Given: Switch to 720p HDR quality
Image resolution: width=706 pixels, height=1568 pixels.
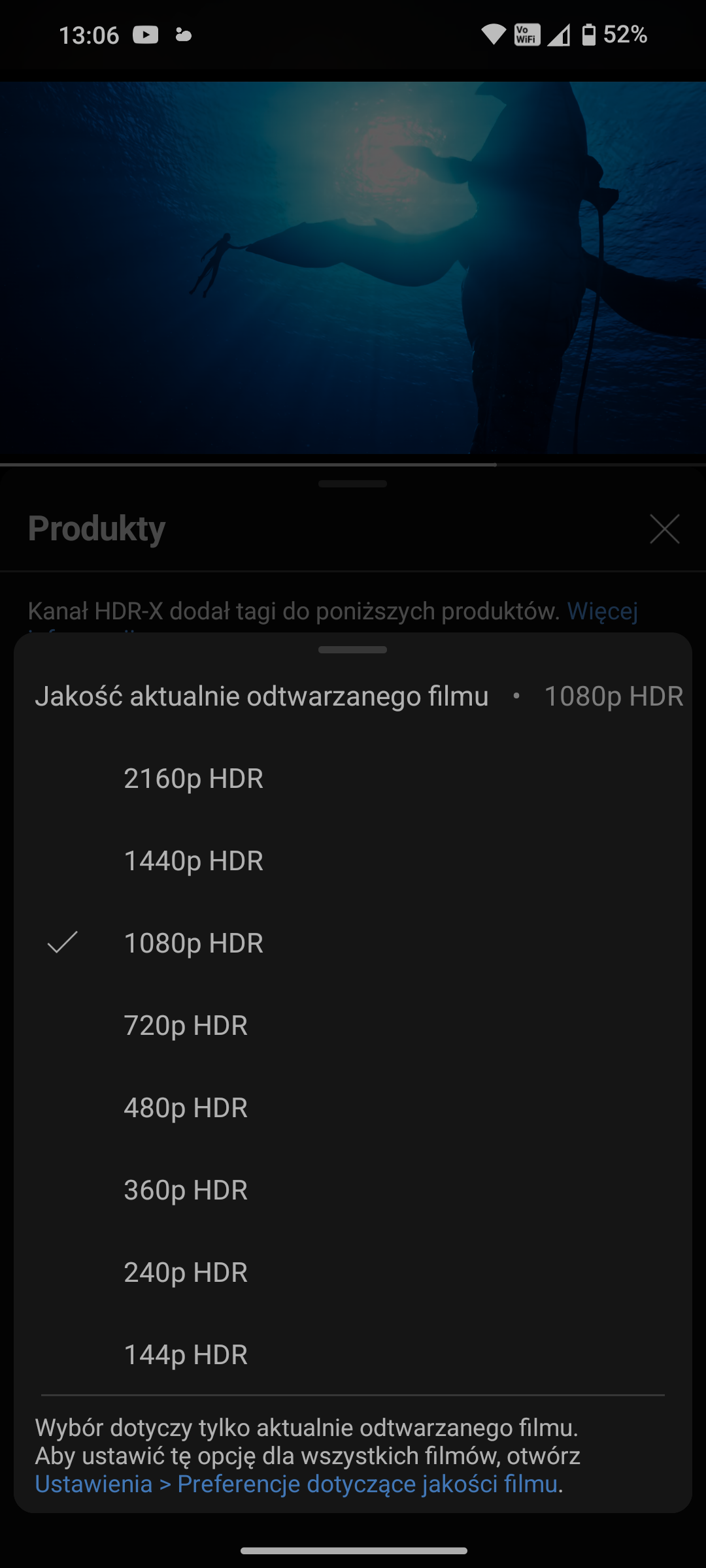Looking at the screenshot, I should tap(186, 1026).
